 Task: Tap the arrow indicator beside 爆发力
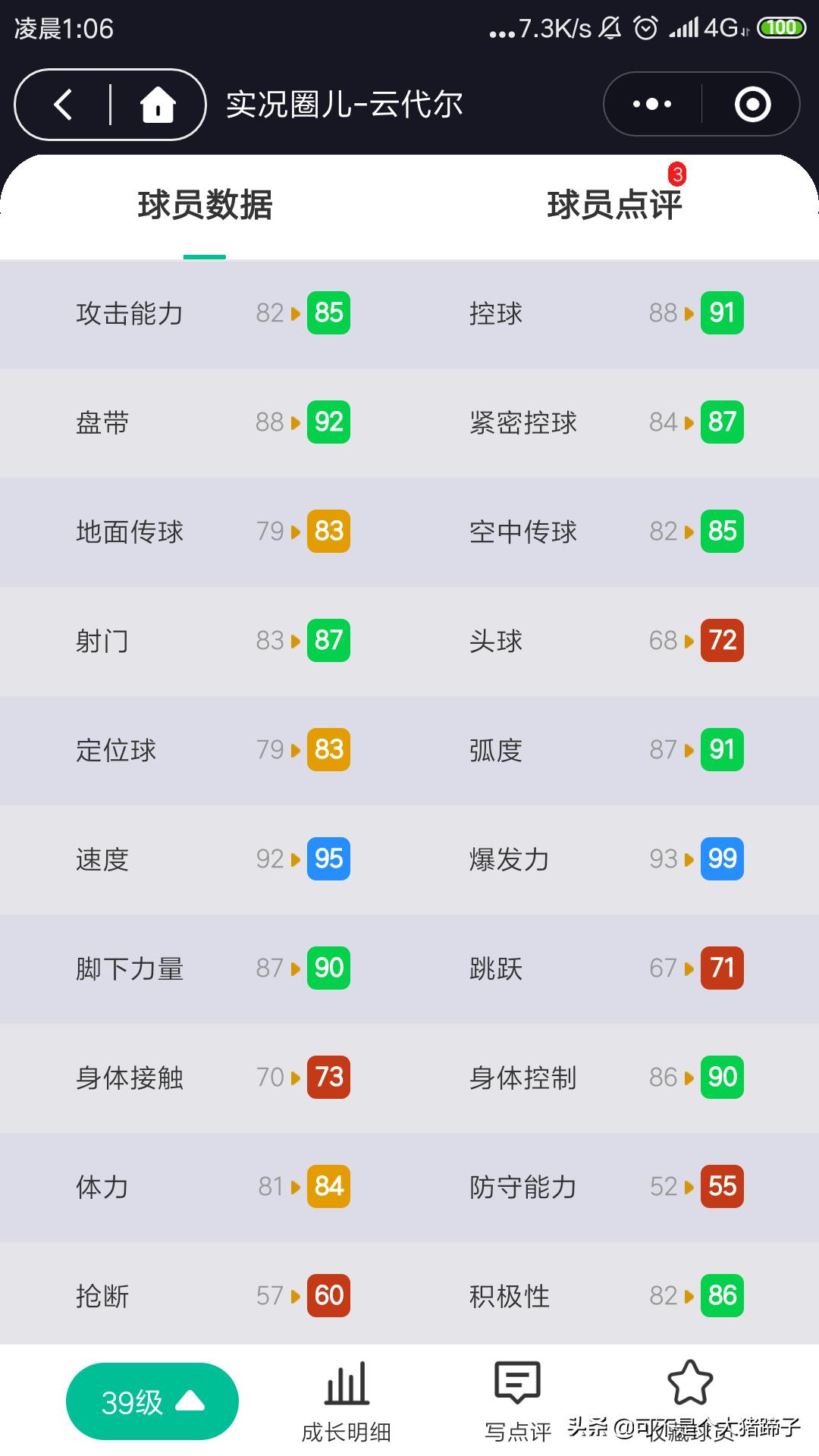click(689, 859)
